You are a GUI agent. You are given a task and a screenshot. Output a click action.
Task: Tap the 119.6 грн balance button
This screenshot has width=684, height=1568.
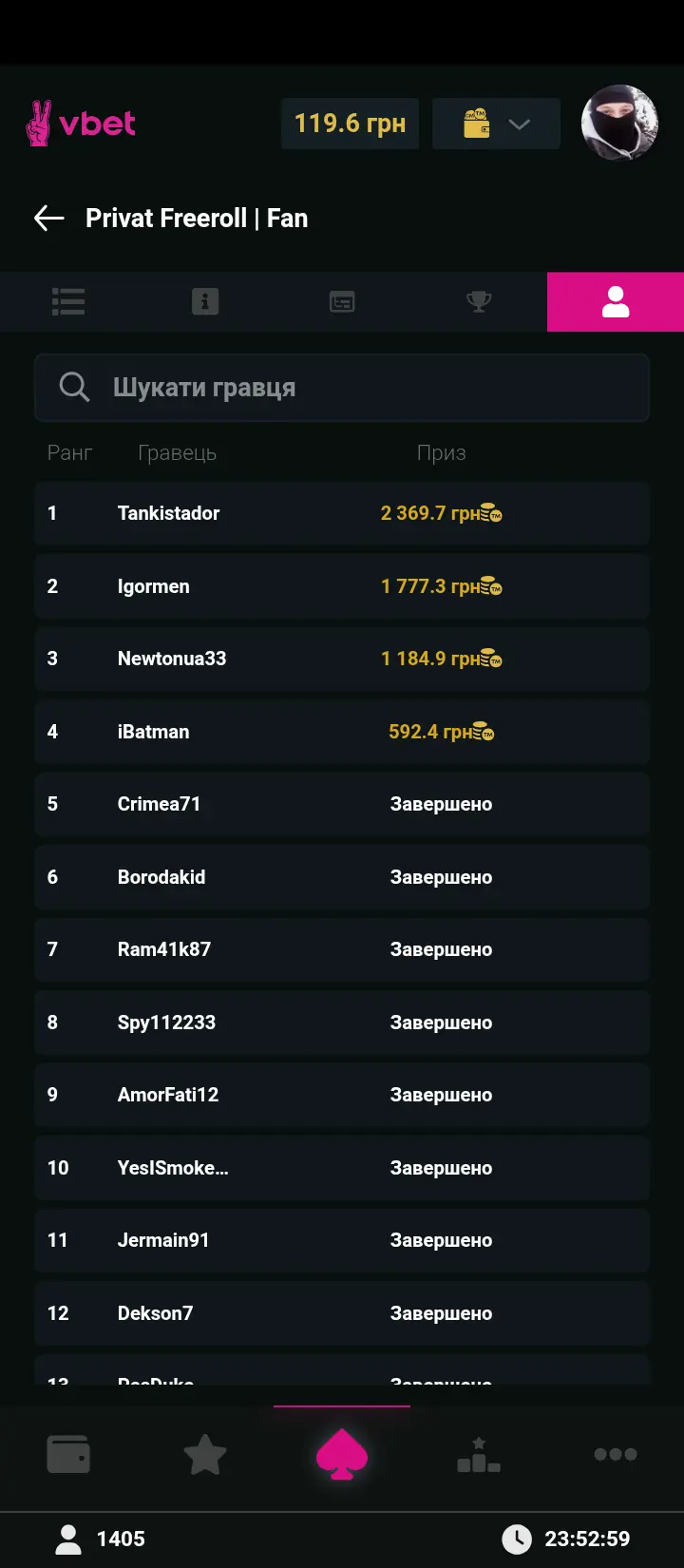click(350, 124)
